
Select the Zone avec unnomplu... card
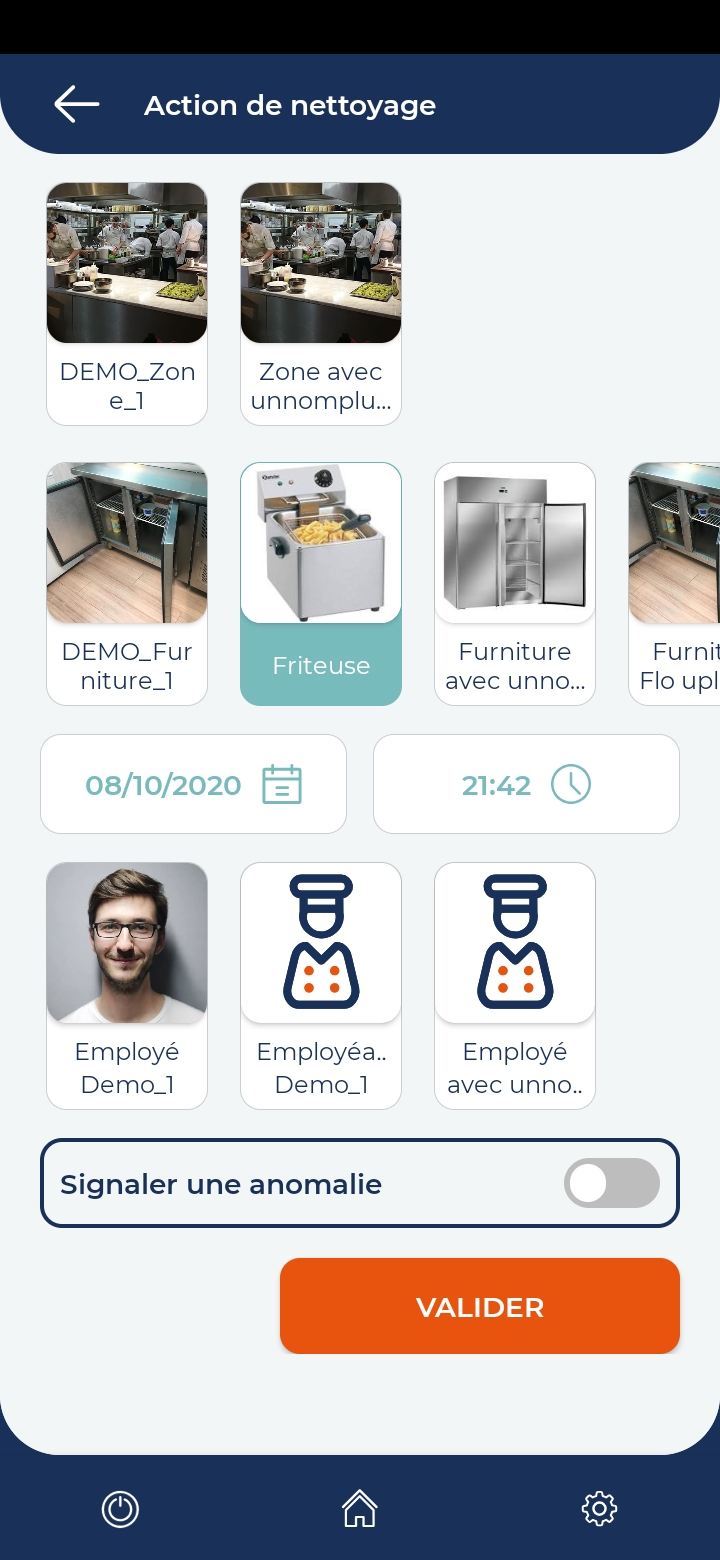click(321, 303)
